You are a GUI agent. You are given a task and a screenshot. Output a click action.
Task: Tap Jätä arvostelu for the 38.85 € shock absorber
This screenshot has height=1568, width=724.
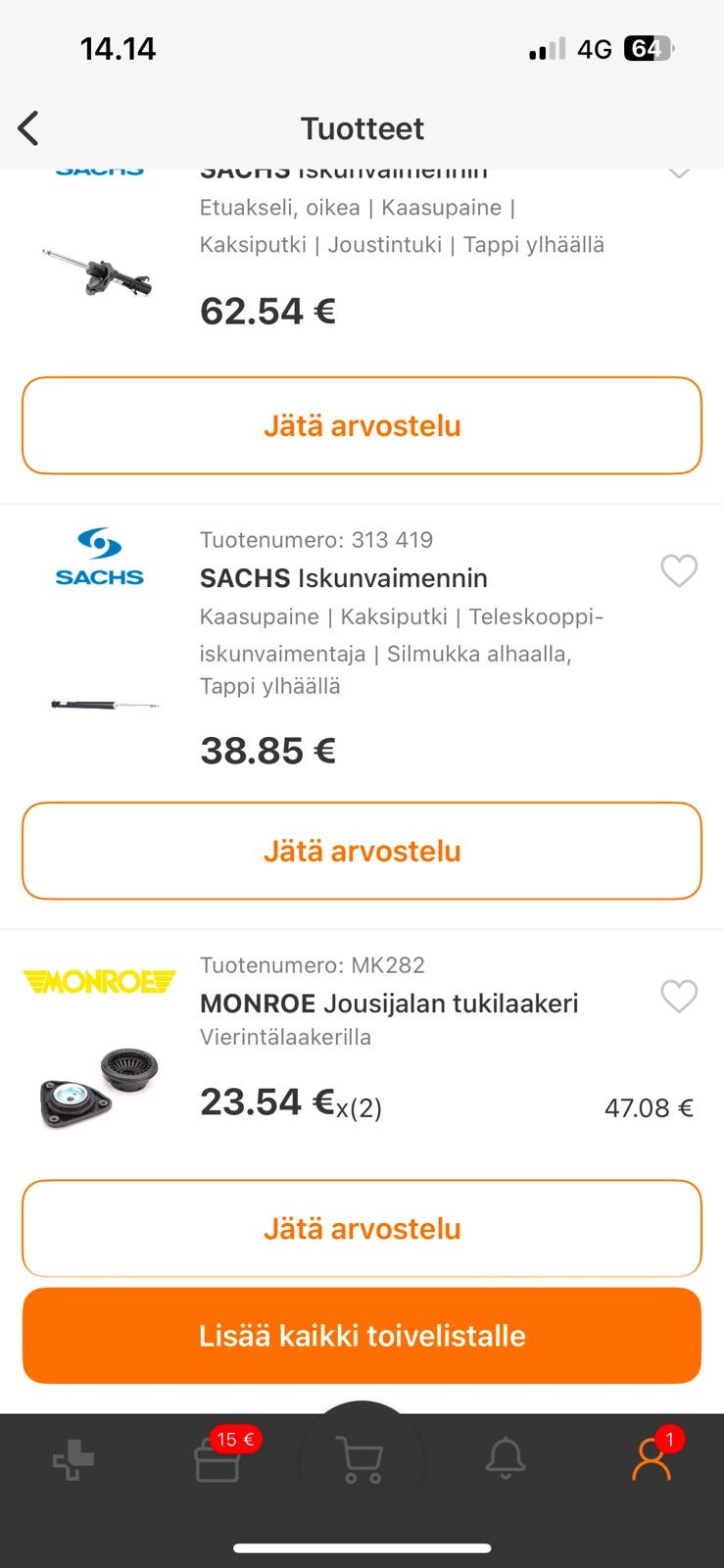click(362, 851)
